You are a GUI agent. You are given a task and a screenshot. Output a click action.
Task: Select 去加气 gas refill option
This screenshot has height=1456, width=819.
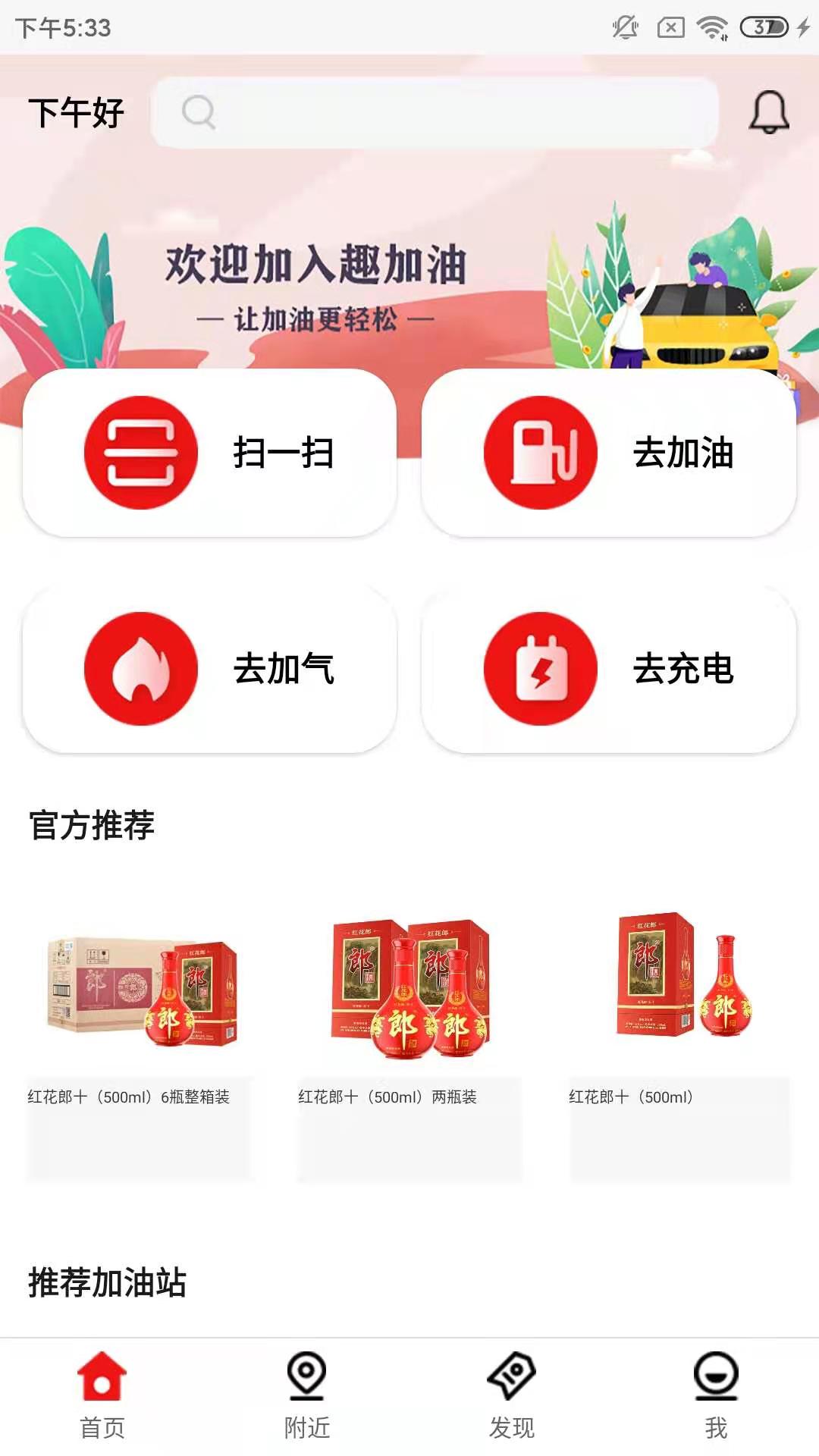[x=209, y=669]
